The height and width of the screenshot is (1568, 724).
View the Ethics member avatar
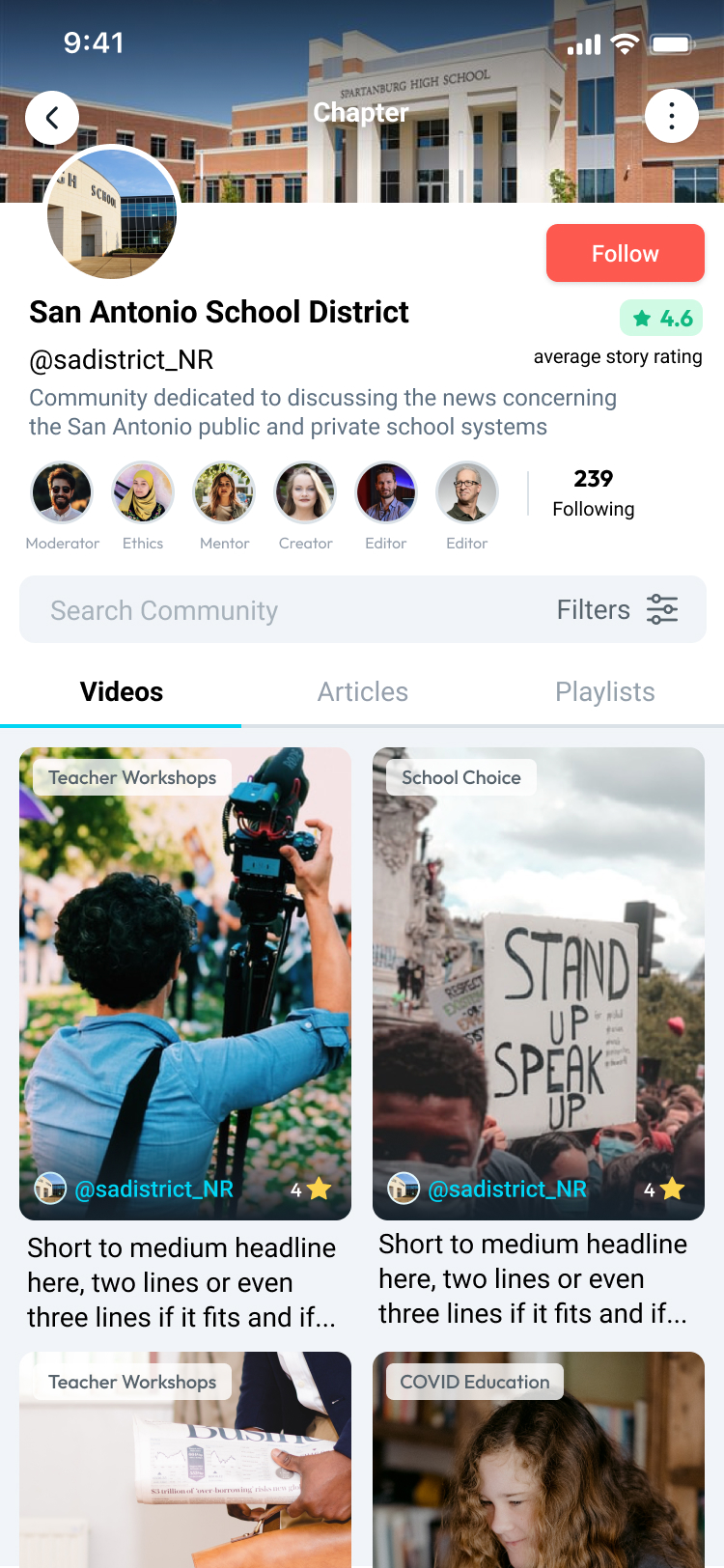click(143, 492)
